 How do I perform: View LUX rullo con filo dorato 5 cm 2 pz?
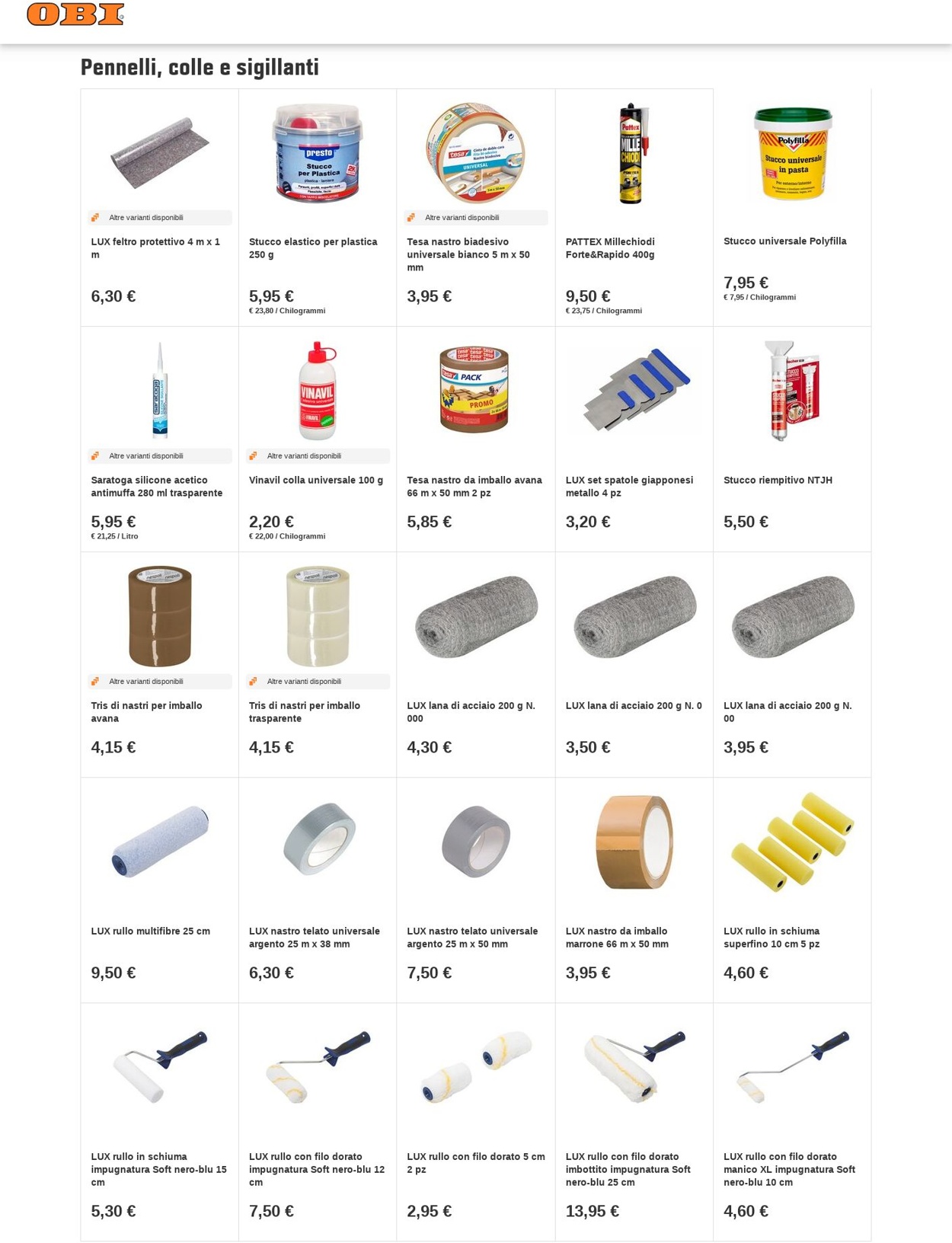[475, 1162]
